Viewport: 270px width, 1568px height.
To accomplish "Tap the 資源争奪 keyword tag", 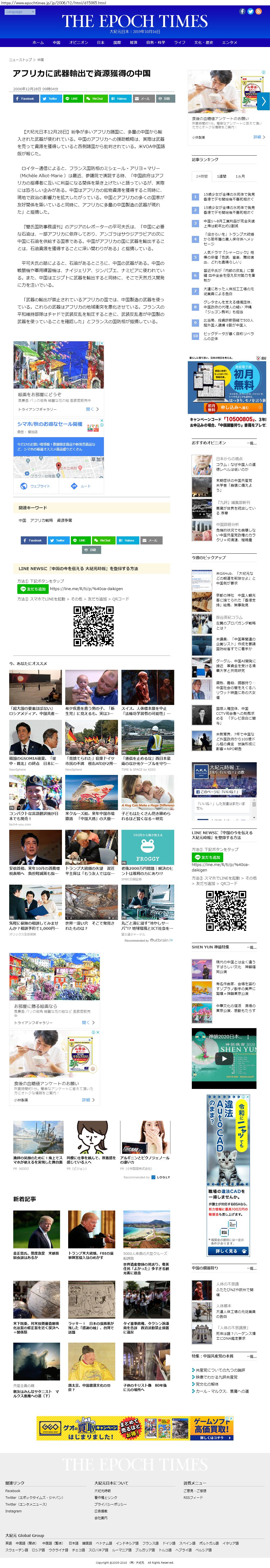I will [64, 520].
